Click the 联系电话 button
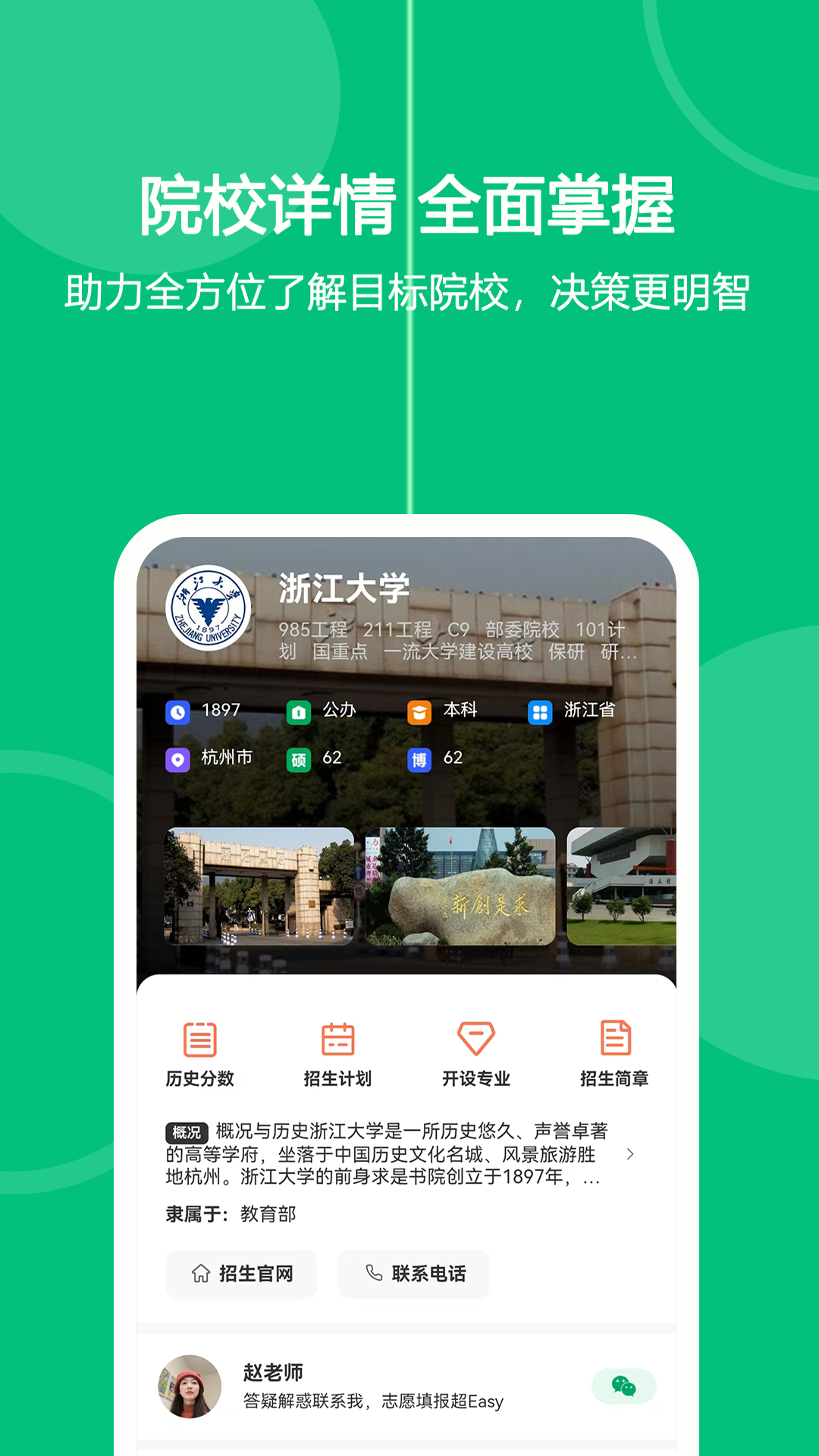 click(x=414, y=1274)
